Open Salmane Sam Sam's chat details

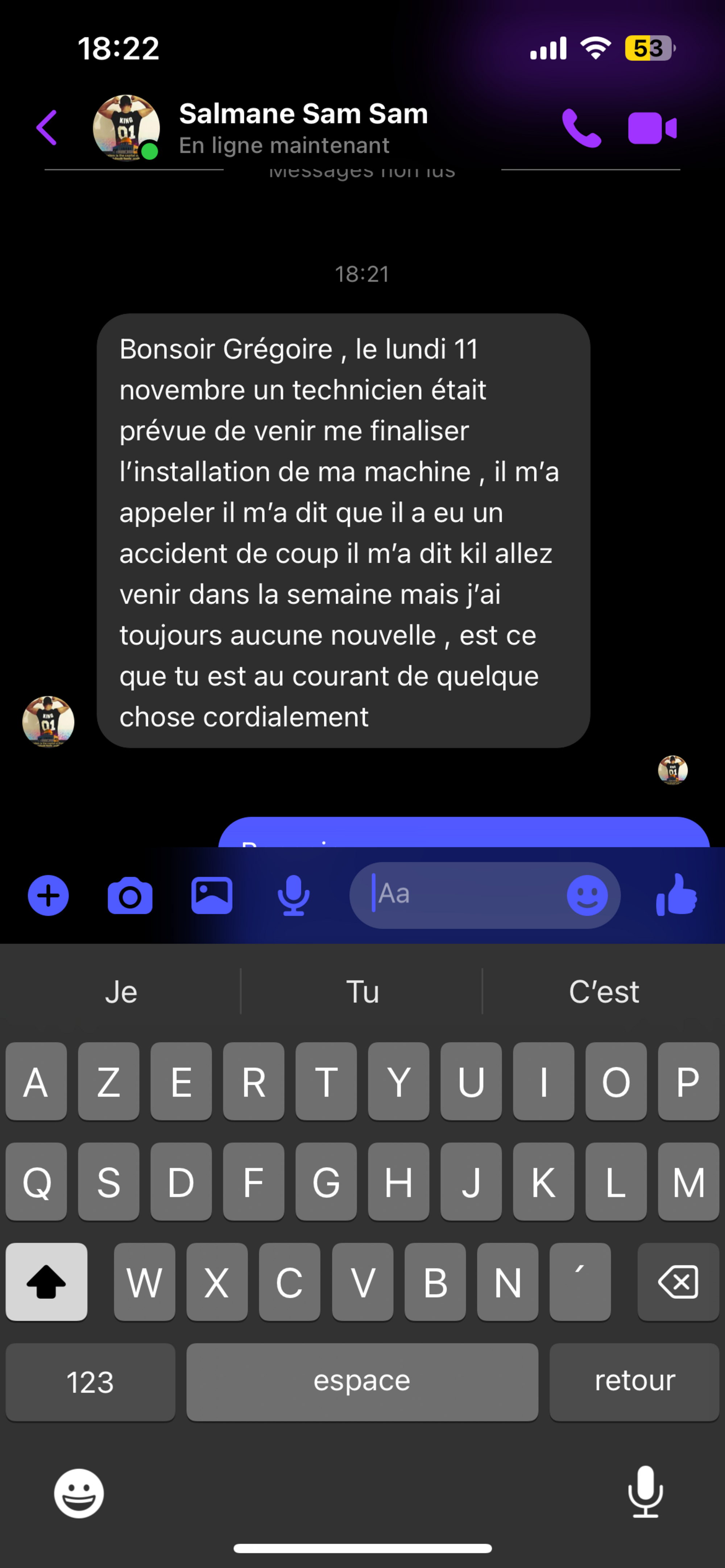(303, 128)
